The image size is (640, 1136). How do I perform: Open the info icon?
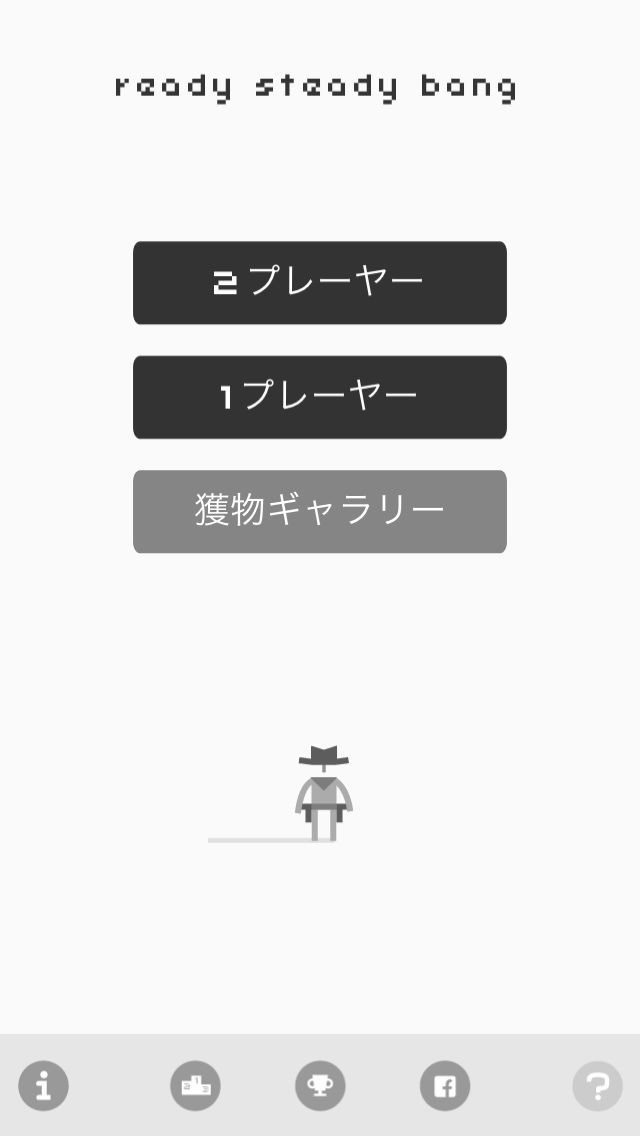[x=43, y=1086]
